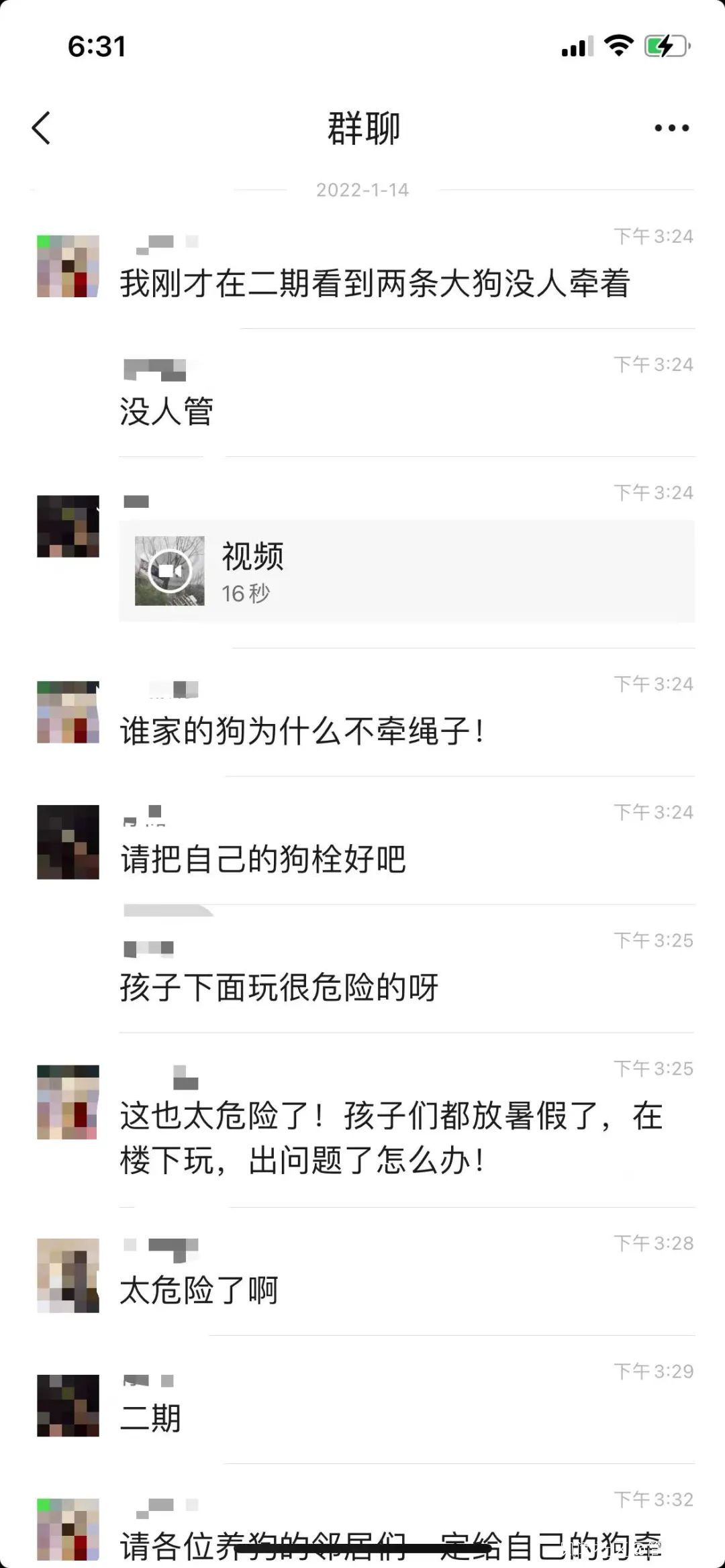Open message 谁家的狗为什么不牵绳子
This screenshot has width=725, height=1568.
[302, 731]
